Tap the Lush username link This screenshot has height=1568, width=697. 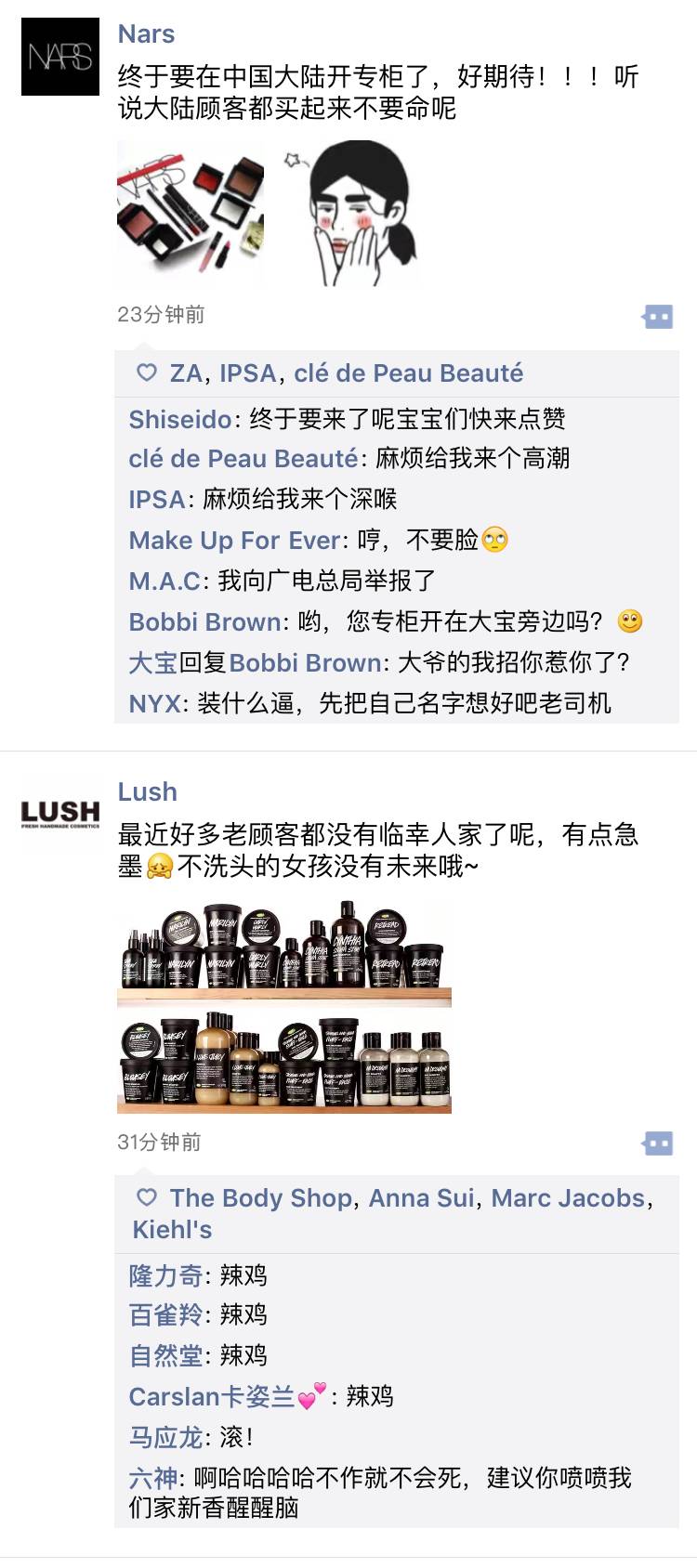tap(147, 791)
